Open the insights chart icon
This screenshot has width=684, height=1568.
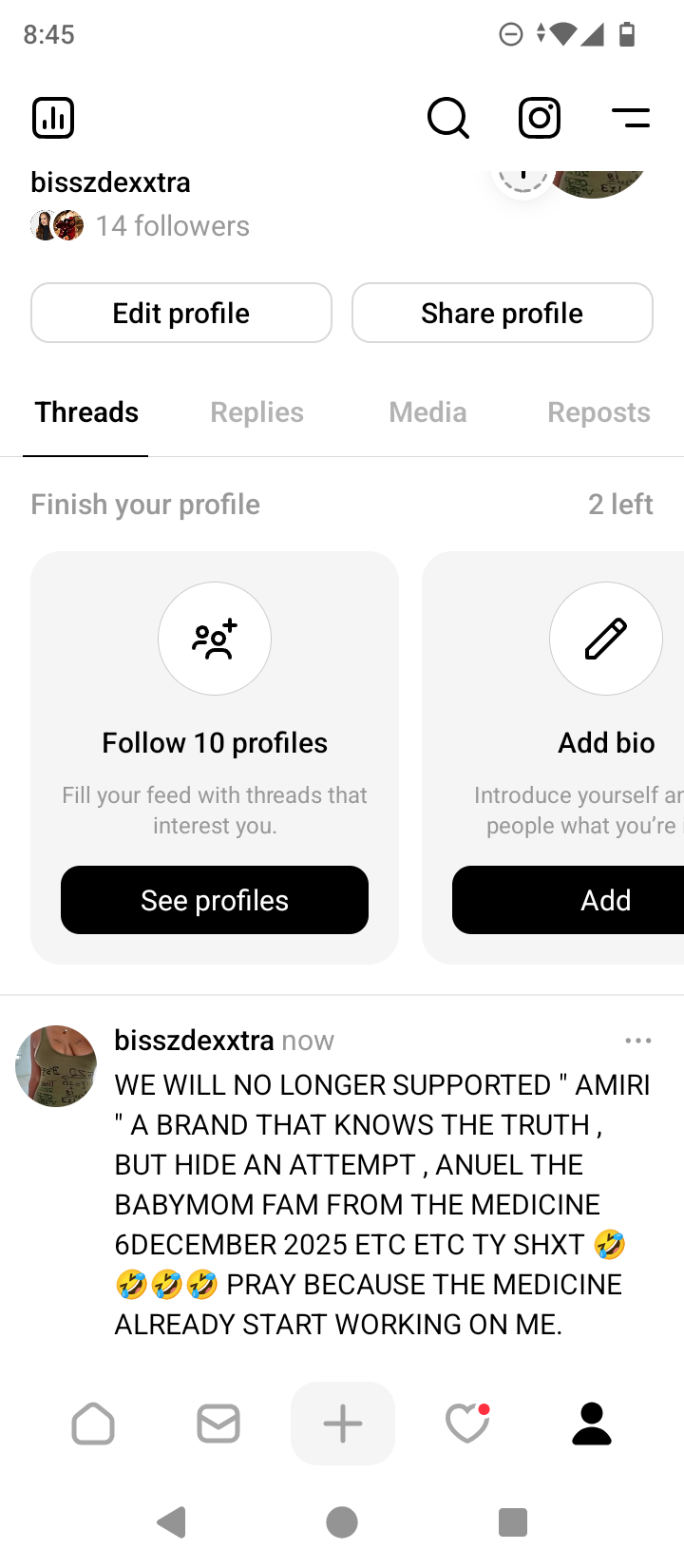53,118
